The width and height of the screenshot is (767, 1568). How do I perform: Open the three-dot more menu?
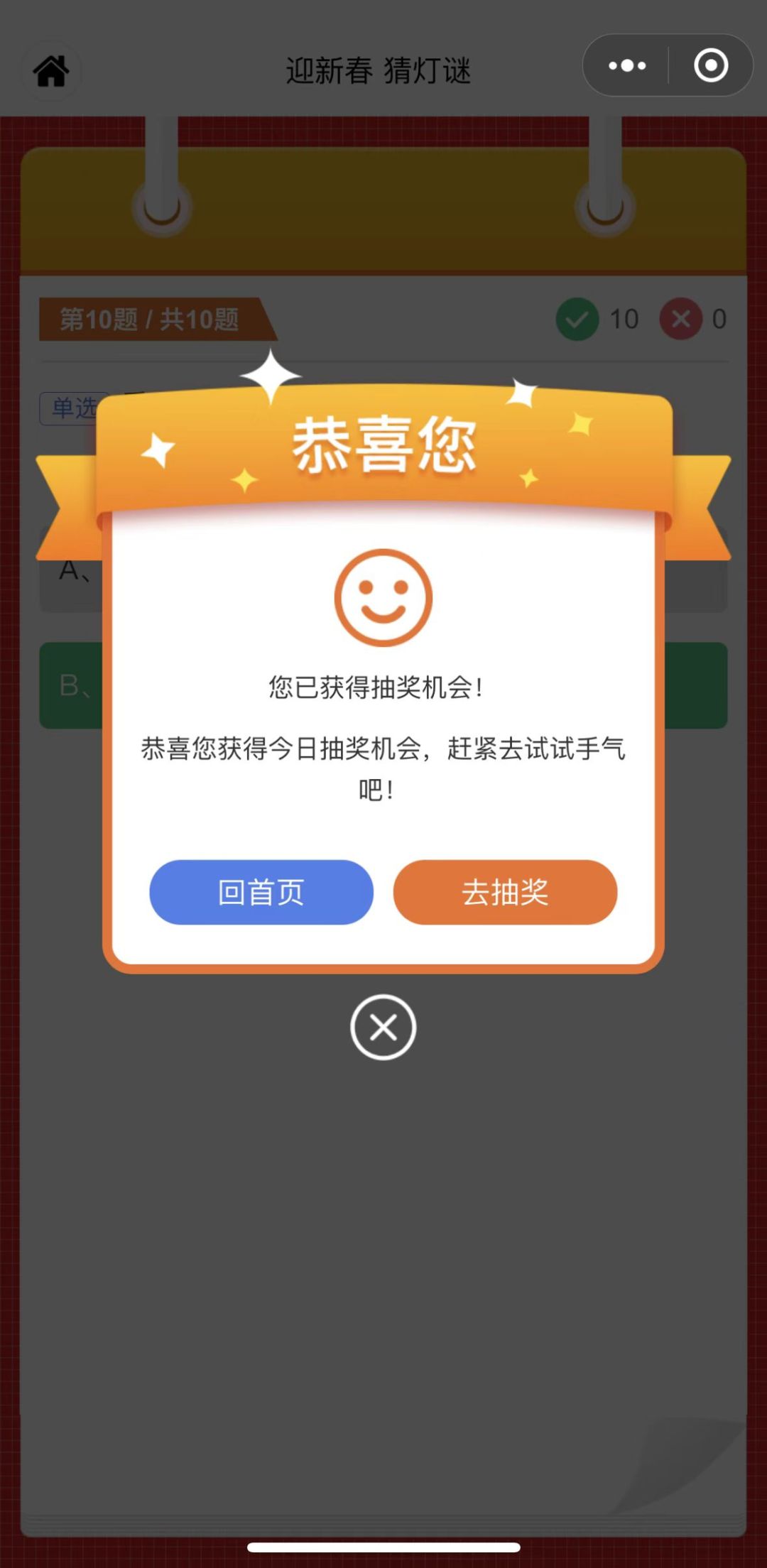click(627, 66)
